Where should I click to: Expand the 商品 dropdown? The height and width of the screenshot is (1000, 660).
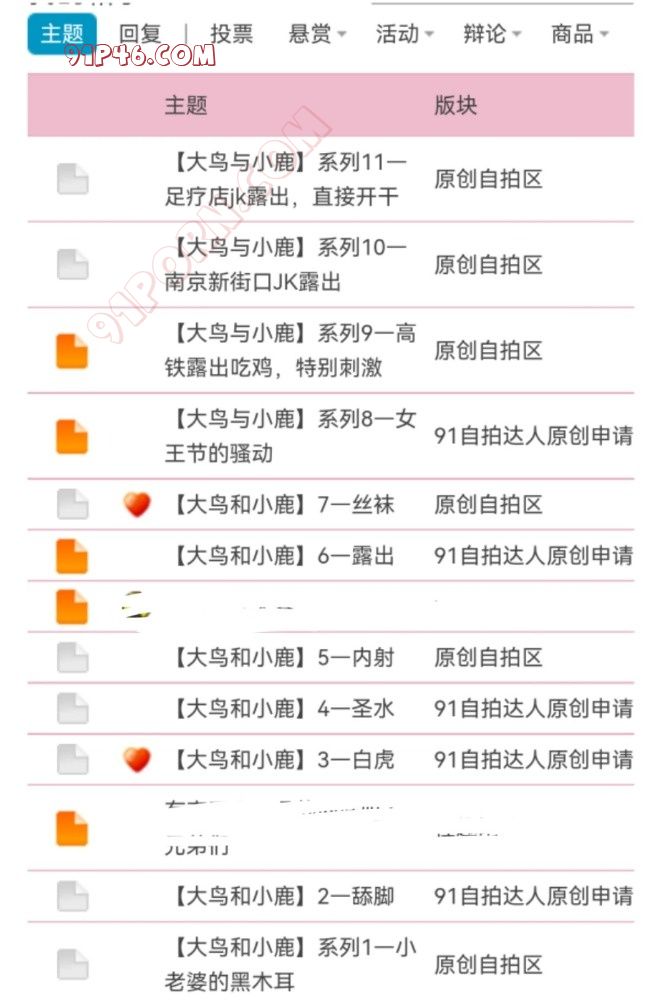click(579, 34)
